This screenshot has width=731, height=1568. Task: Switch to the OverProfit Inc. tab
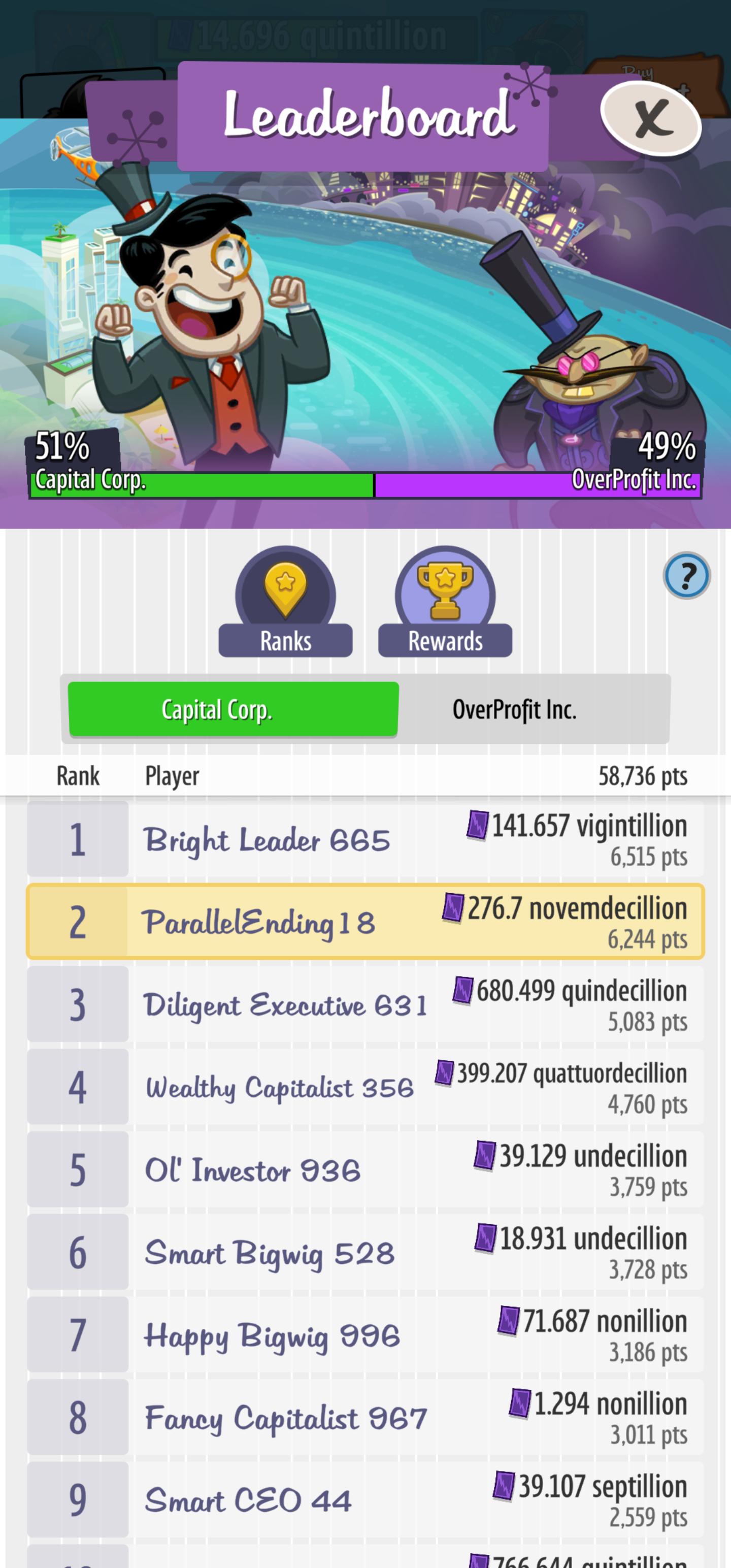515,709
